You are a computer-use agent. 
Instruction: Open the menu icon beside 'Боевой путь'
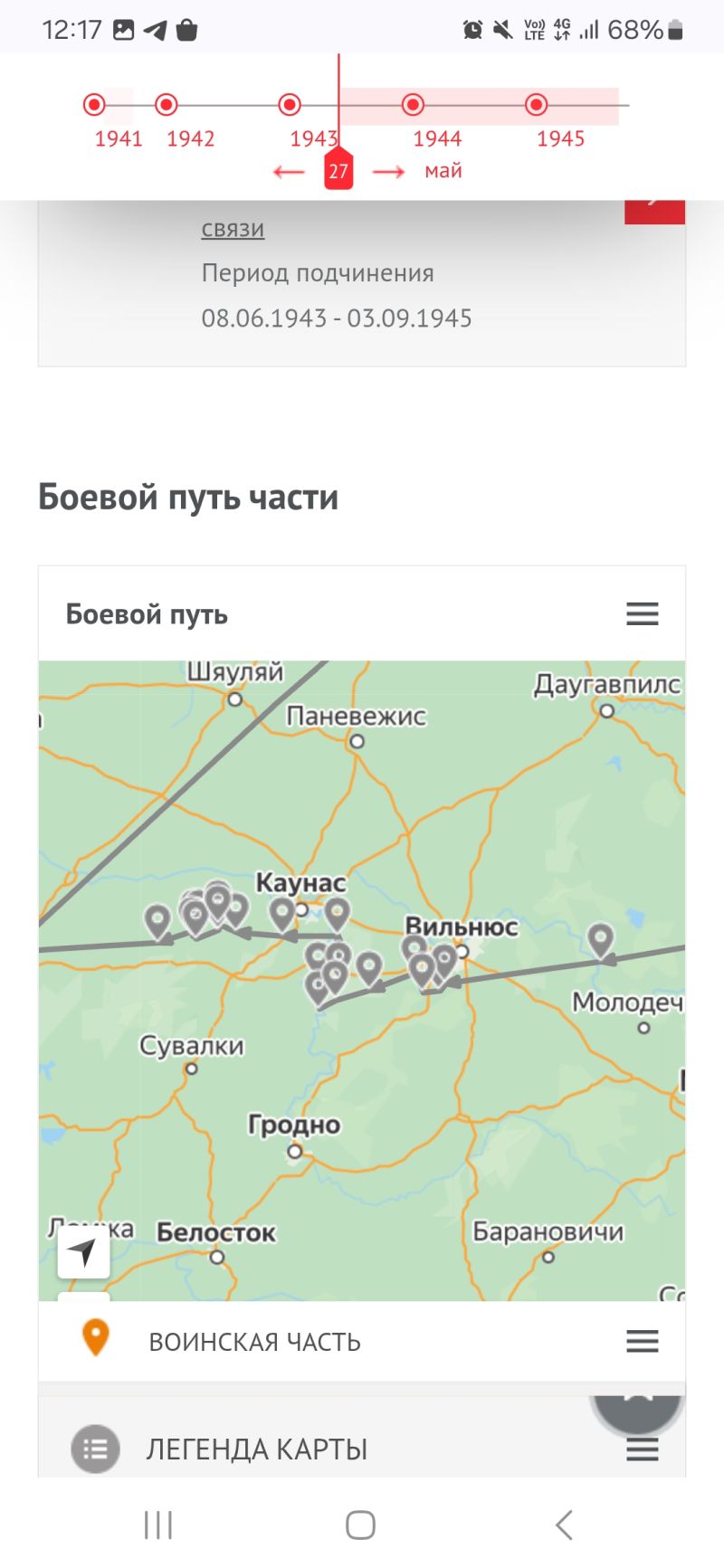click(x=643, y=613)
